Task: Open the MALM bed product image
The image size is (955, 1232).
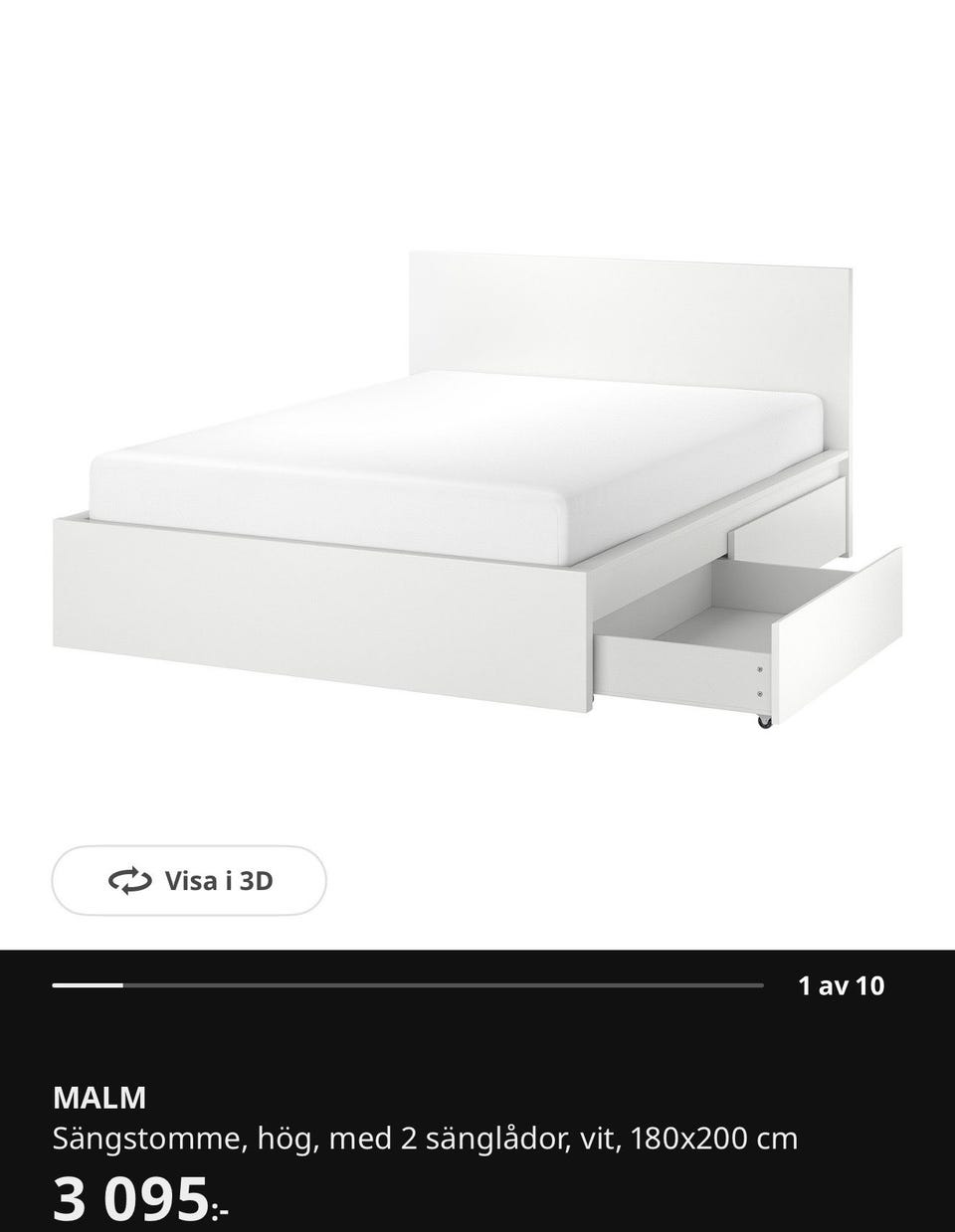Action: pos(477,487)
